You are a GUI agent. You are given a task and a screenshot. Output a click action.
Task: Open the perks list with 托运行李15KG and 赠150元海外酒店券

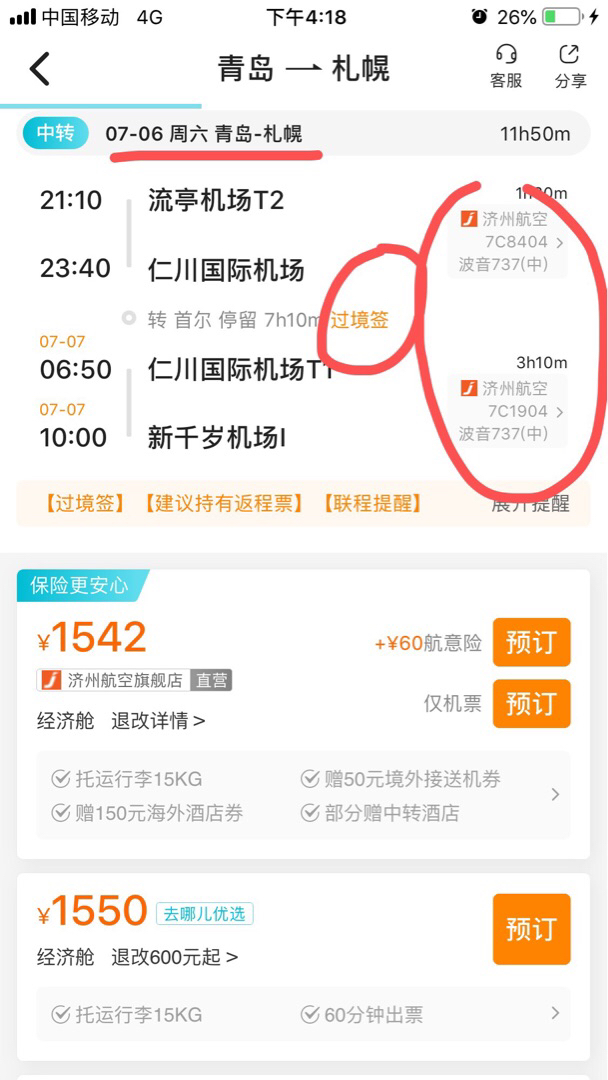tap(304, 795)
